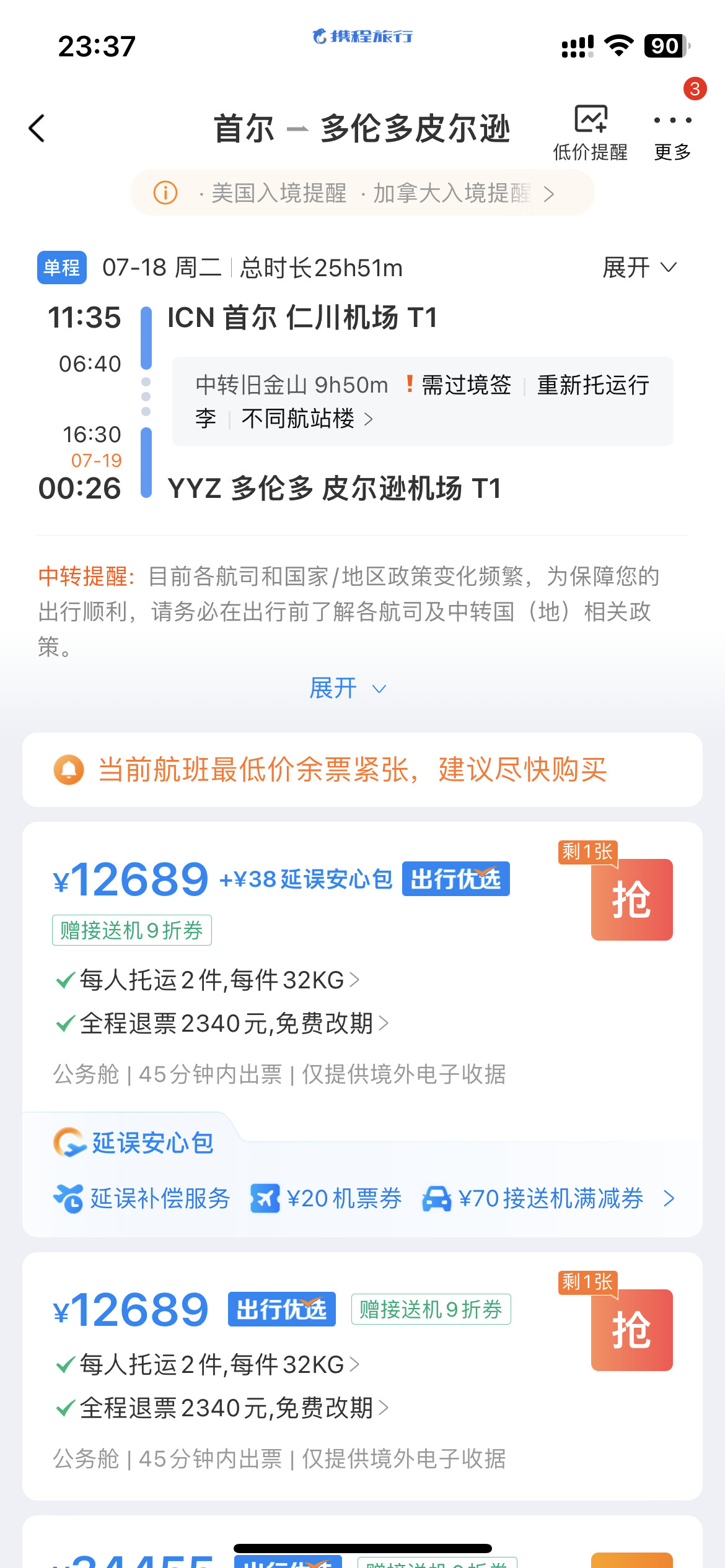This screenshot has height=1568, width=725.
Task: View refund policy in the 延误安心包 fare
Action: [x=233, y=1023]
